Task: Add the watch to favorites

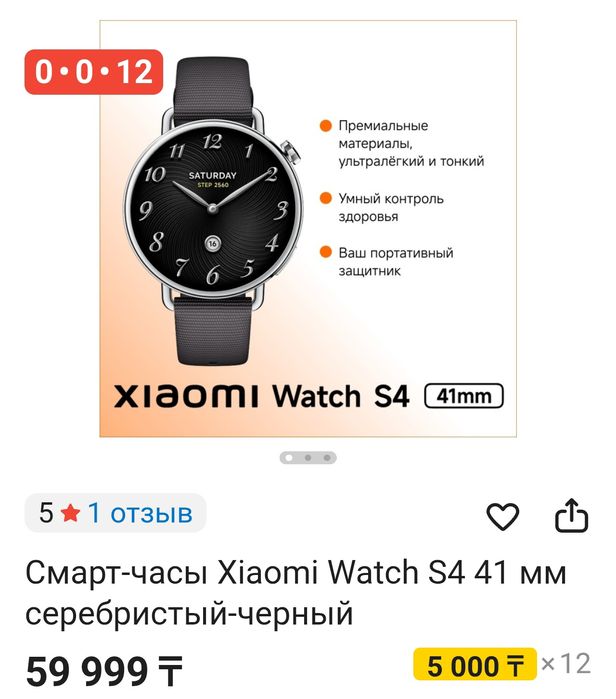Action: coord(503,516)
